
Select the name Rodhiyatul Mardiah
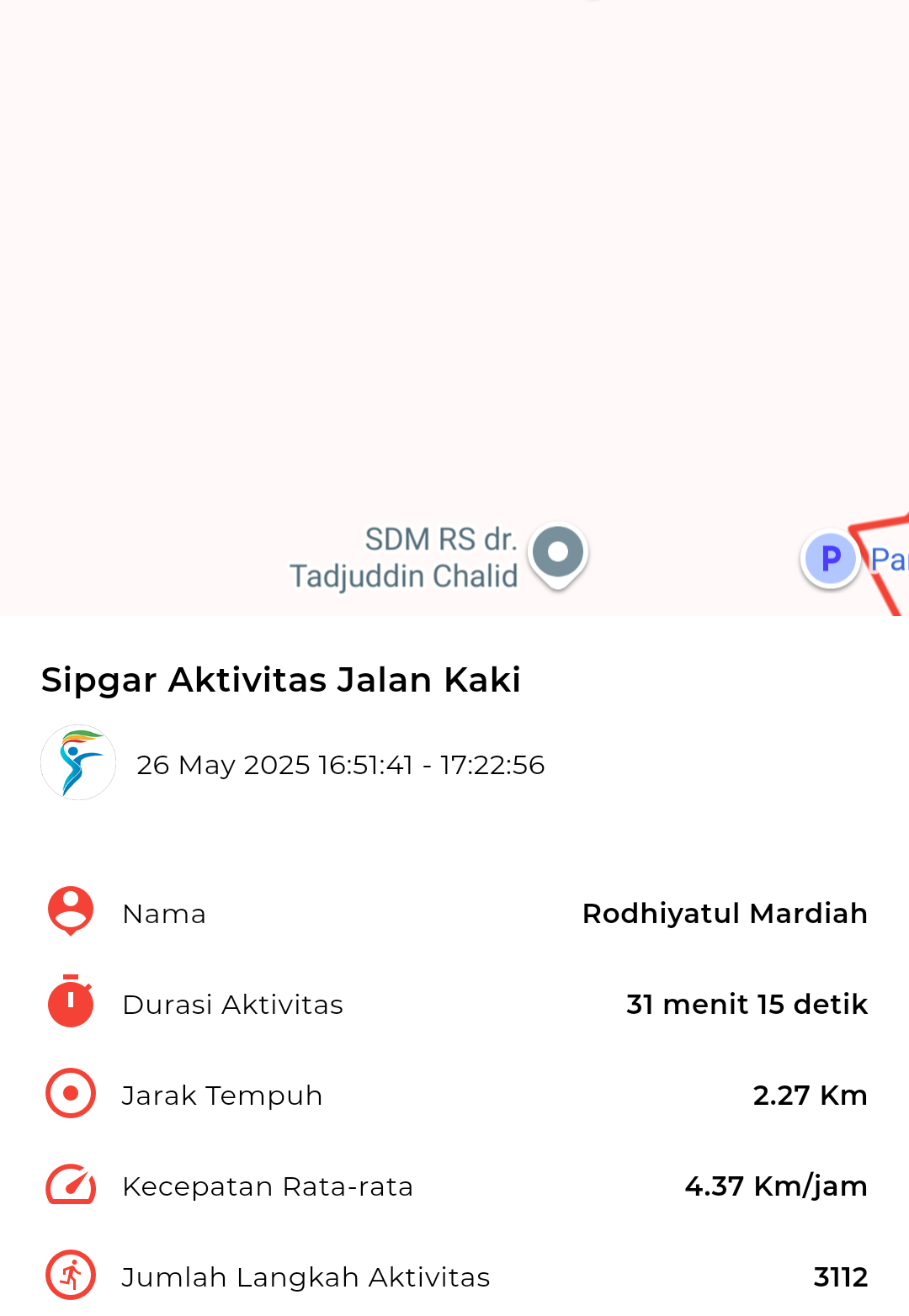725,913
